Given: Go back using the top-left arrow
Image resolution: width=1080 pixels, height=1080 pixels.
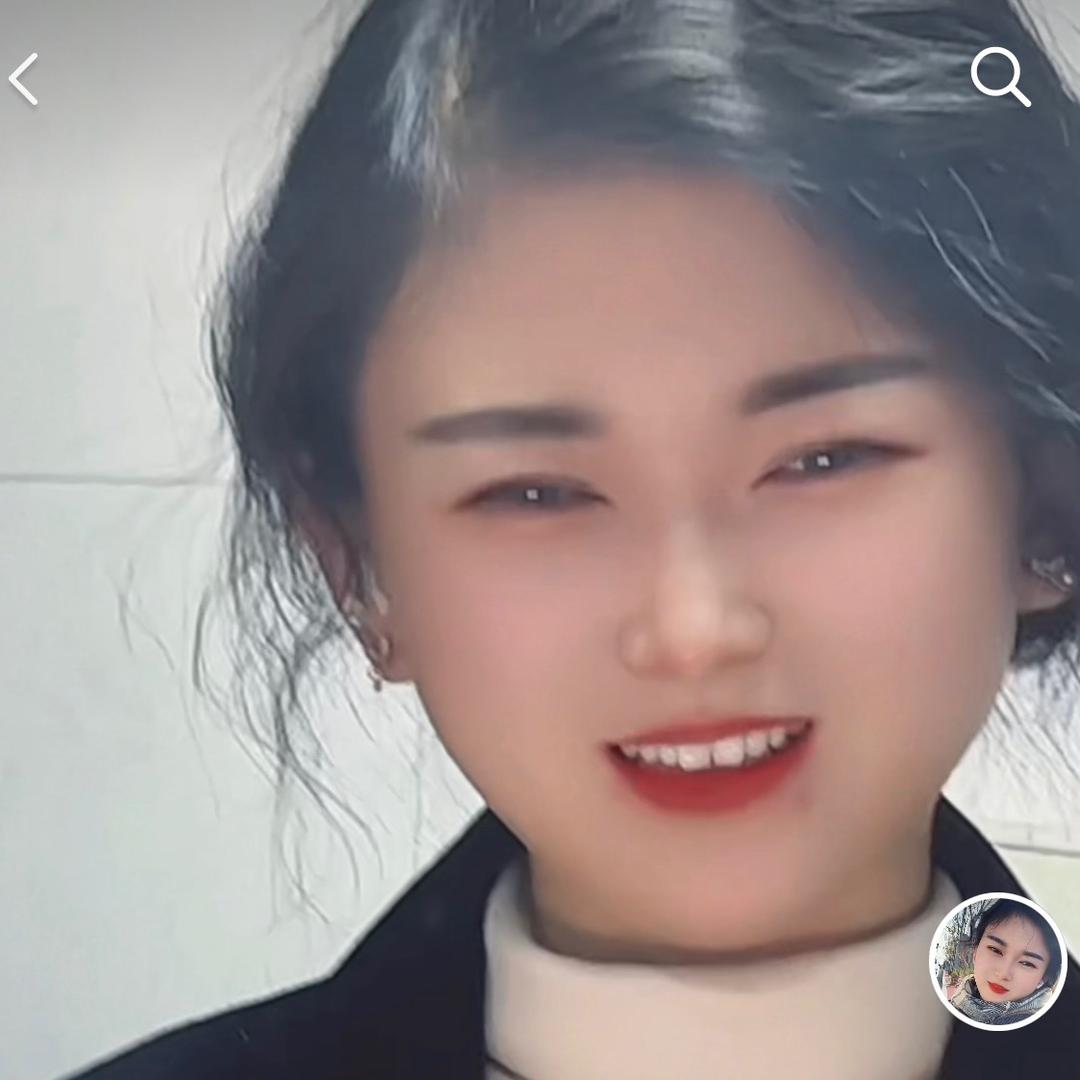Looking at the screenshot, I should (x=24, y=79).
